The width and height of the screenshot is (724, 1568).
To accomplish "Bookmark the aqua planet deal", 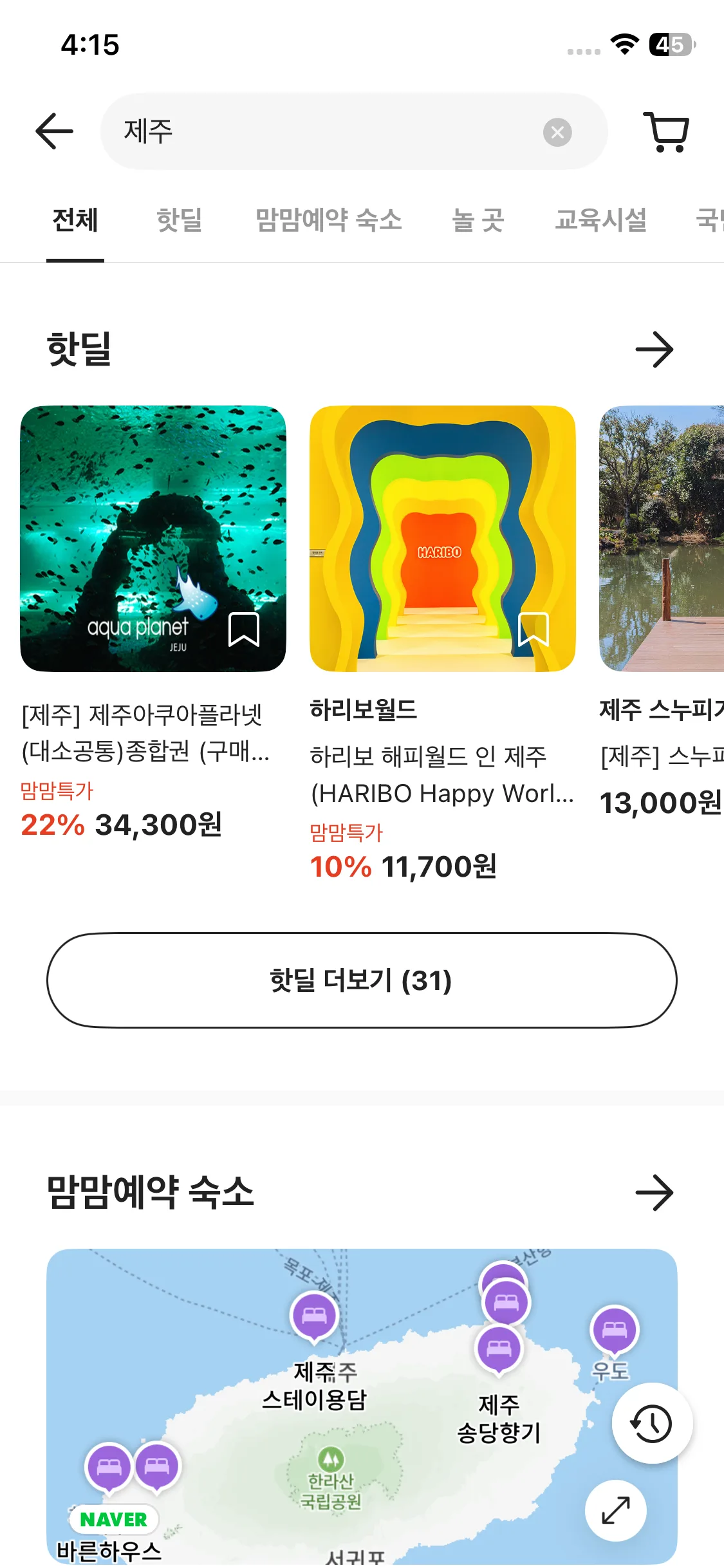I will click(x=244, y=630).
